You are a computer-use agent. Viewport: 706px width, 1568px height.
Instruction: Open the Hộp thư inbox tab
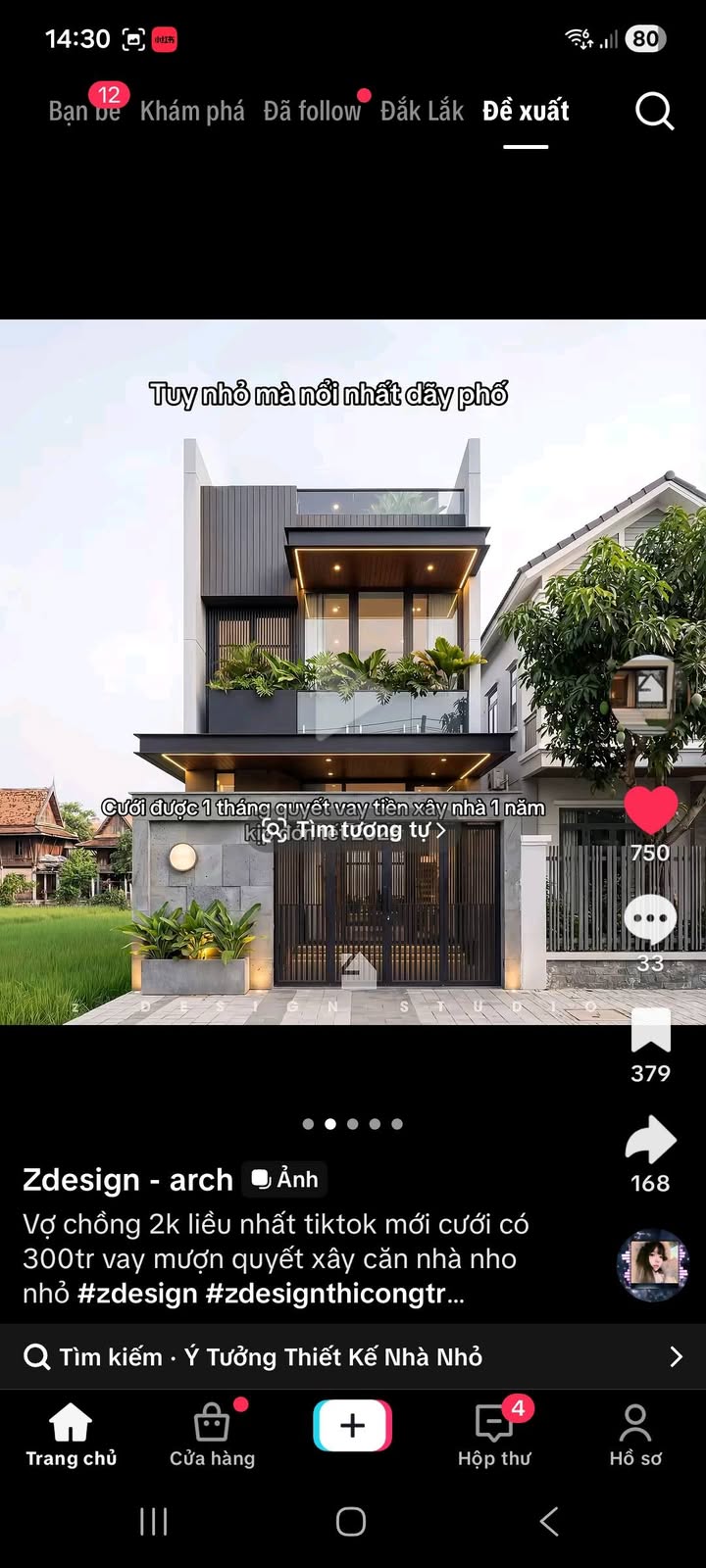click(494, 1435)
